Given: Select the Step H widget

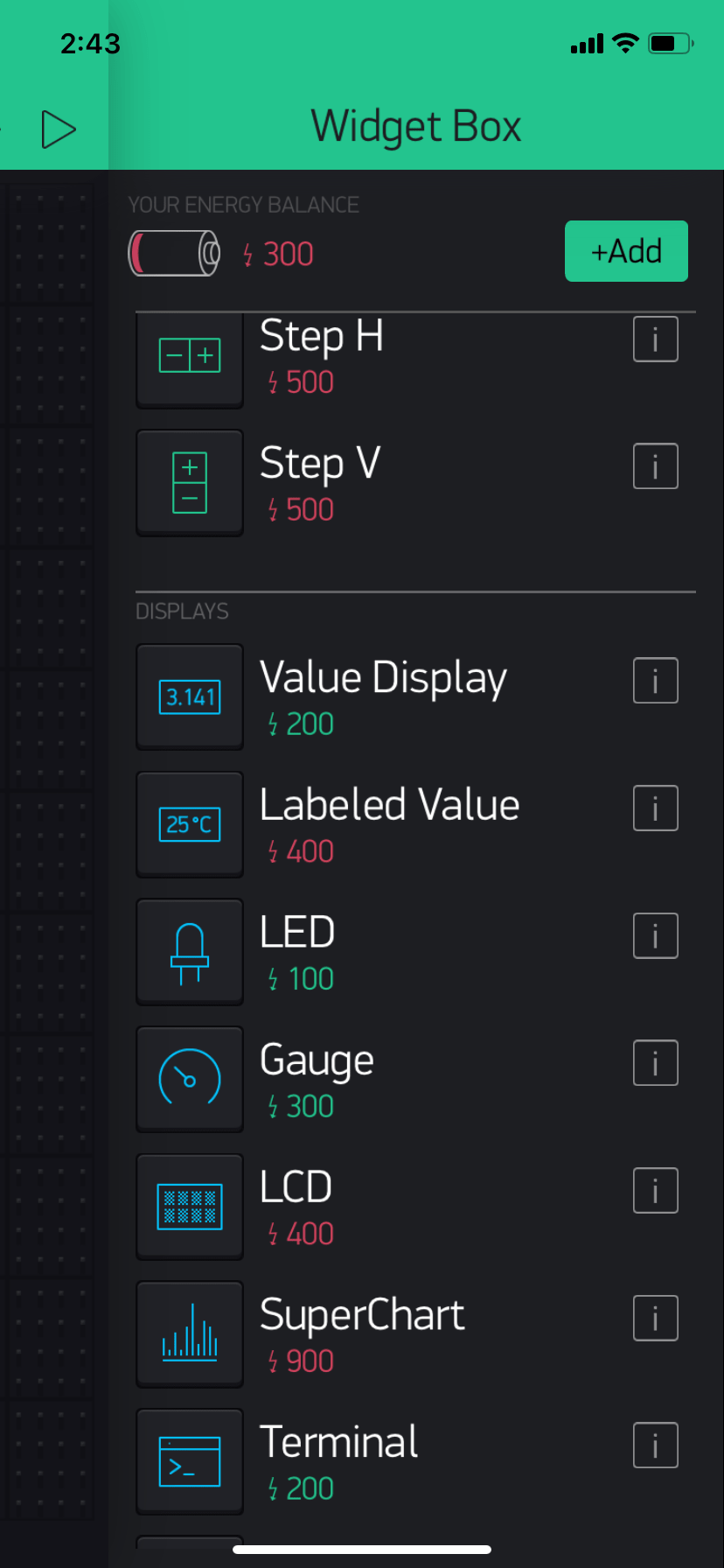Looking at the screenshot, I should [x=415, y=360].
